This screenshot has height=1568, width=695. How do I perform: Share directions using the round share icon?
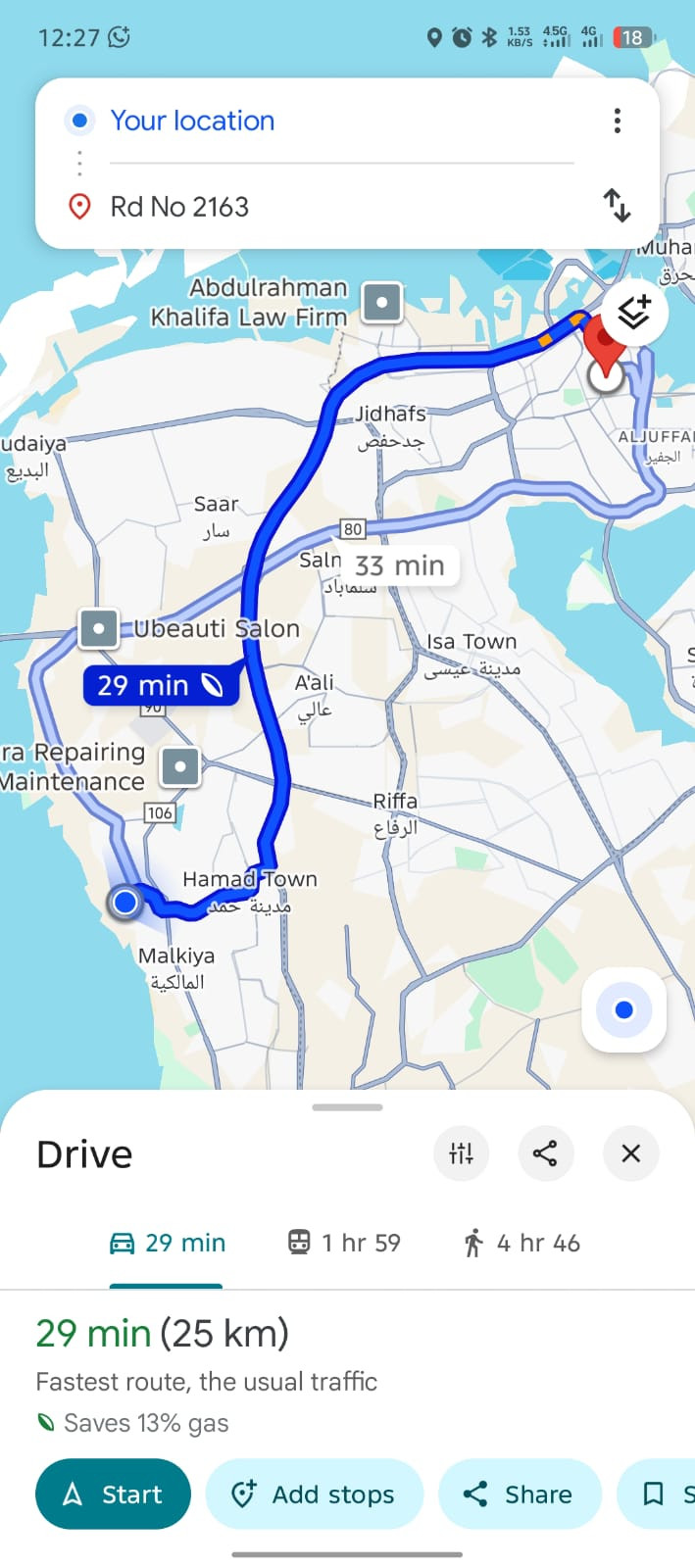[x=545, y=1153]
